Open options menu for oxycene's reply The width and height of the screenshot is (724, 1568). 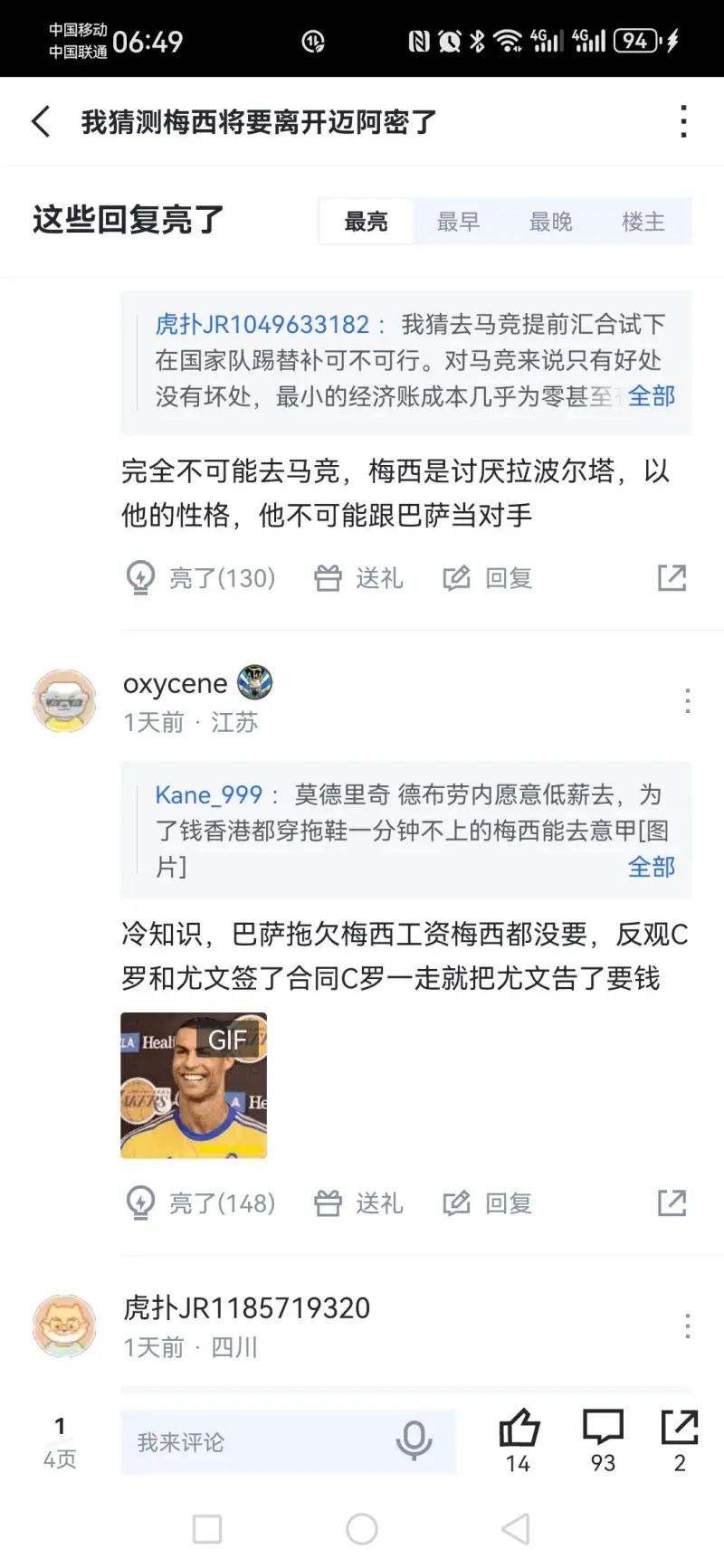[x=688, y=700]
